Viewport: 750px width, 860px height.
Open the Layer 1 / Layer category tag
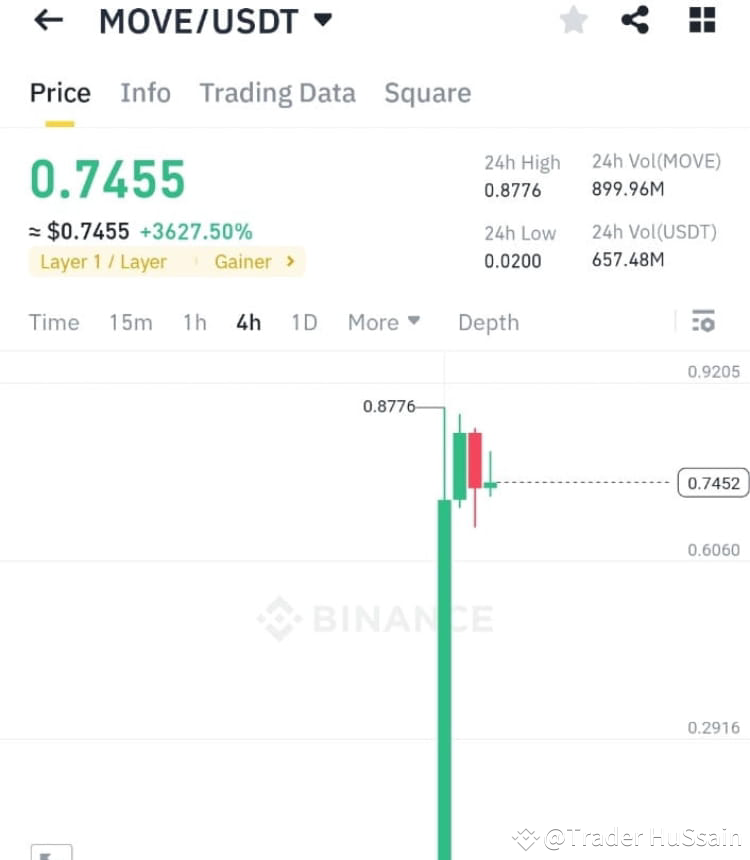[103, 262]
